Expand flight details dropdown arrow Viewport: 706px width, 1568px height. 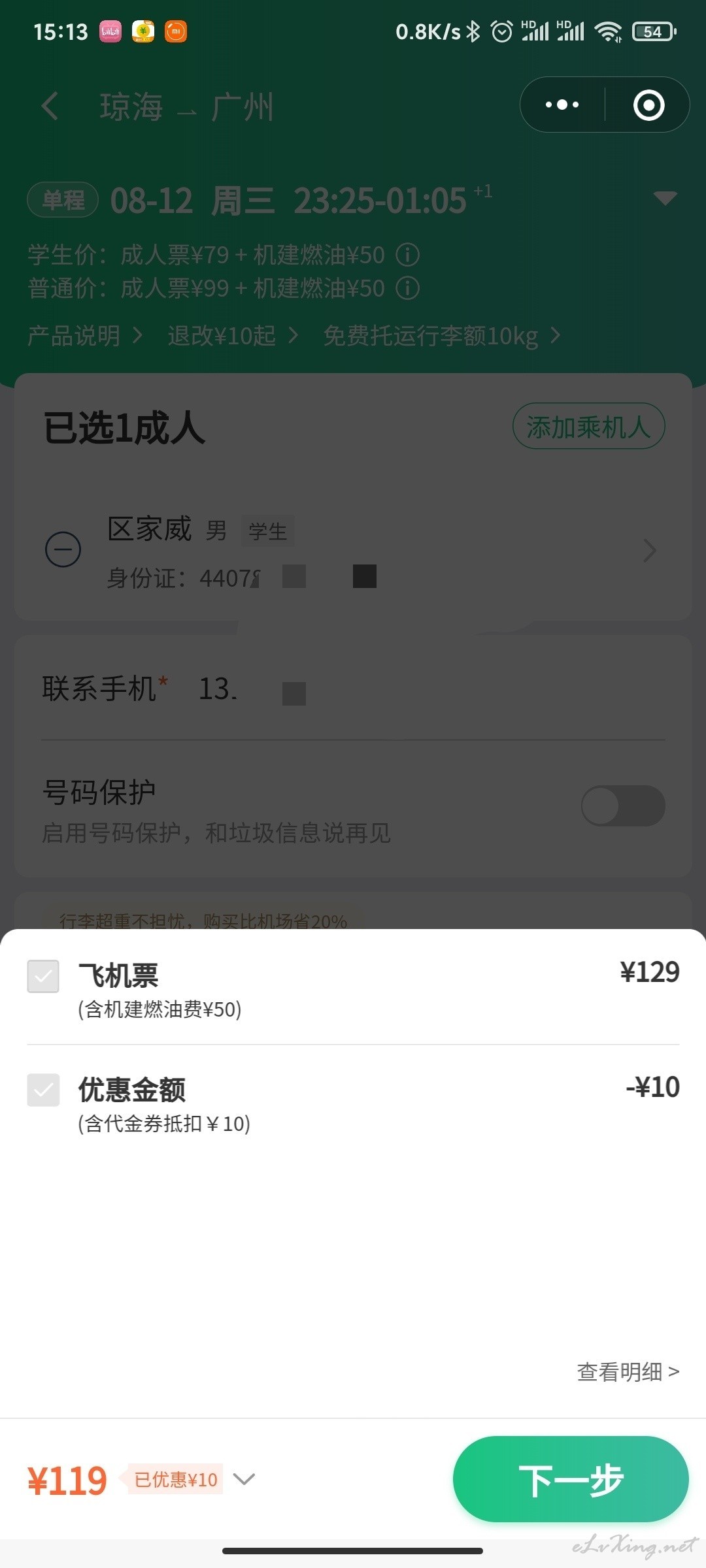pyautogui.click(x=665, y=198)
